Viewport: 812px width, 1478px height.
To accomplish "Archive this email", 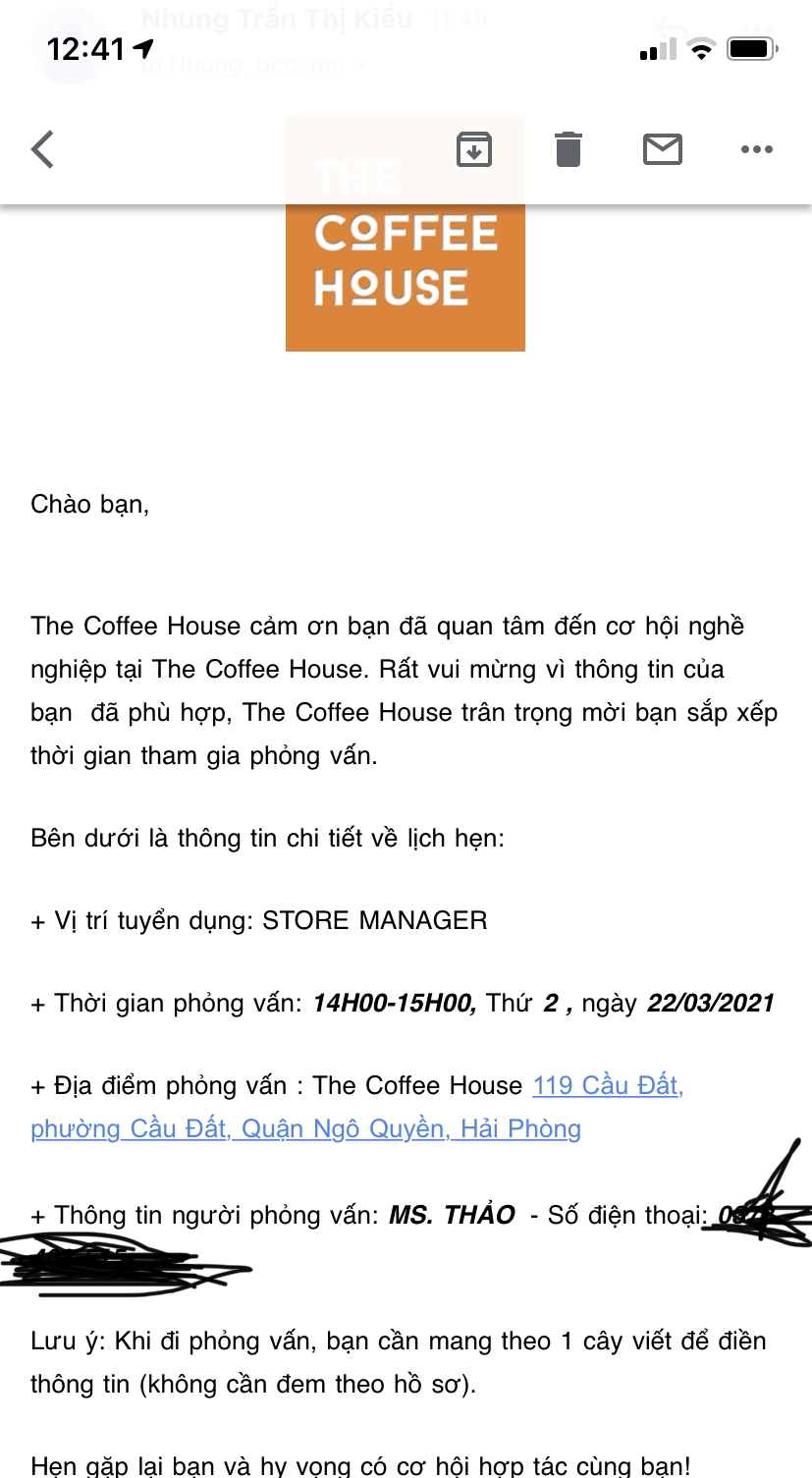I will 474,149.
